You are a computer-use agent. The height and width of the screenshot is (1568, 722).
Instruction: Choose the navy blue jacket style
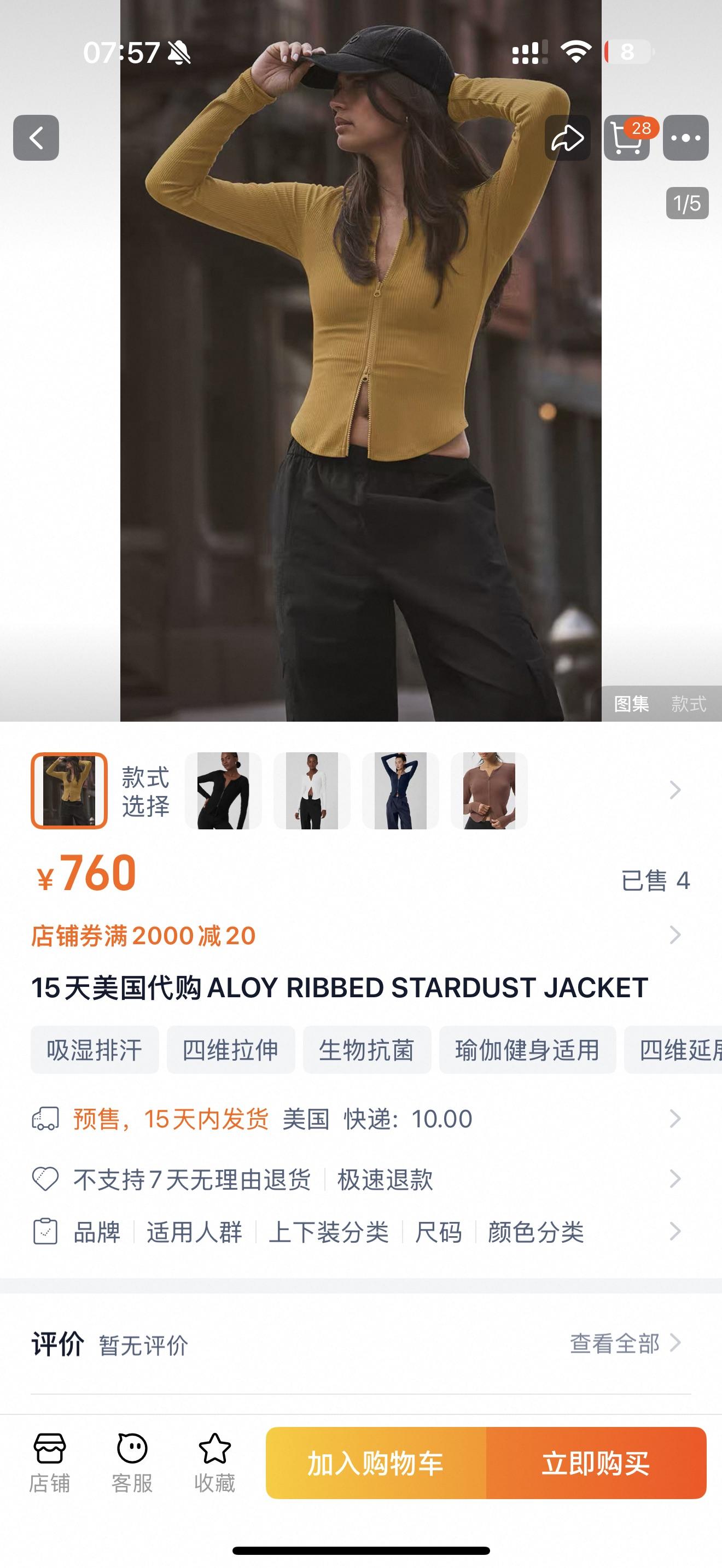[x=400, y=791]
